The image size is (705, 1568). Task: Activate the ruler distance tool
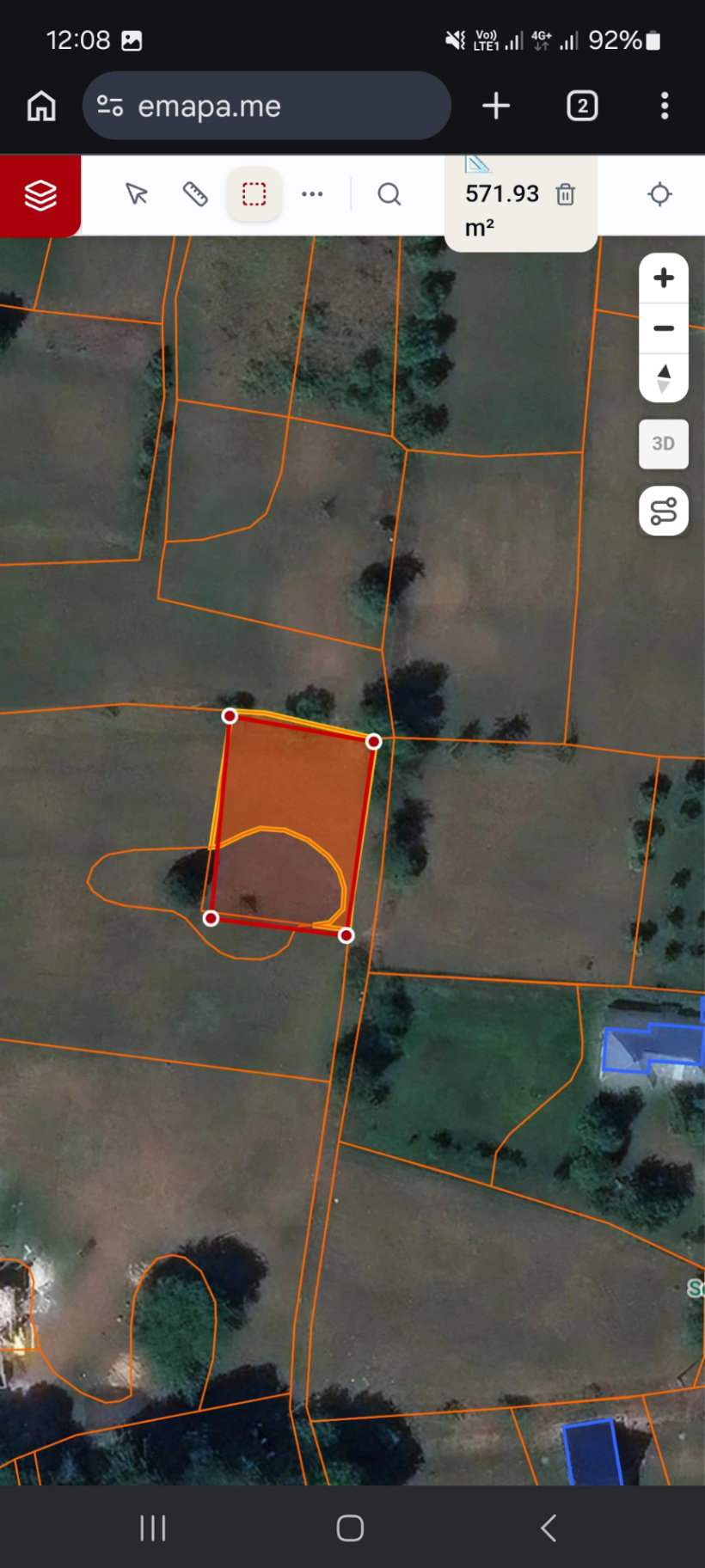[195, 194]
